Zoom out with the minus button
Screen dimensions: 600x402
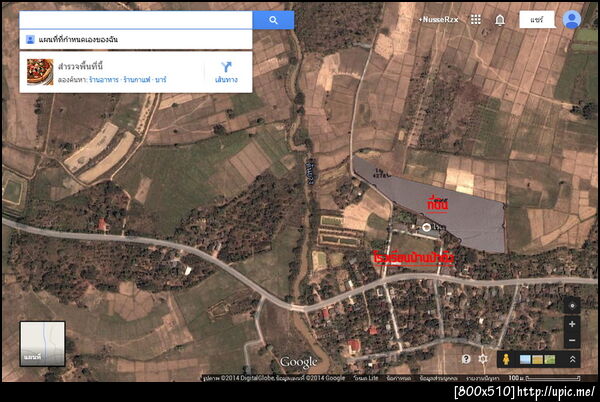tap(572, 340)
